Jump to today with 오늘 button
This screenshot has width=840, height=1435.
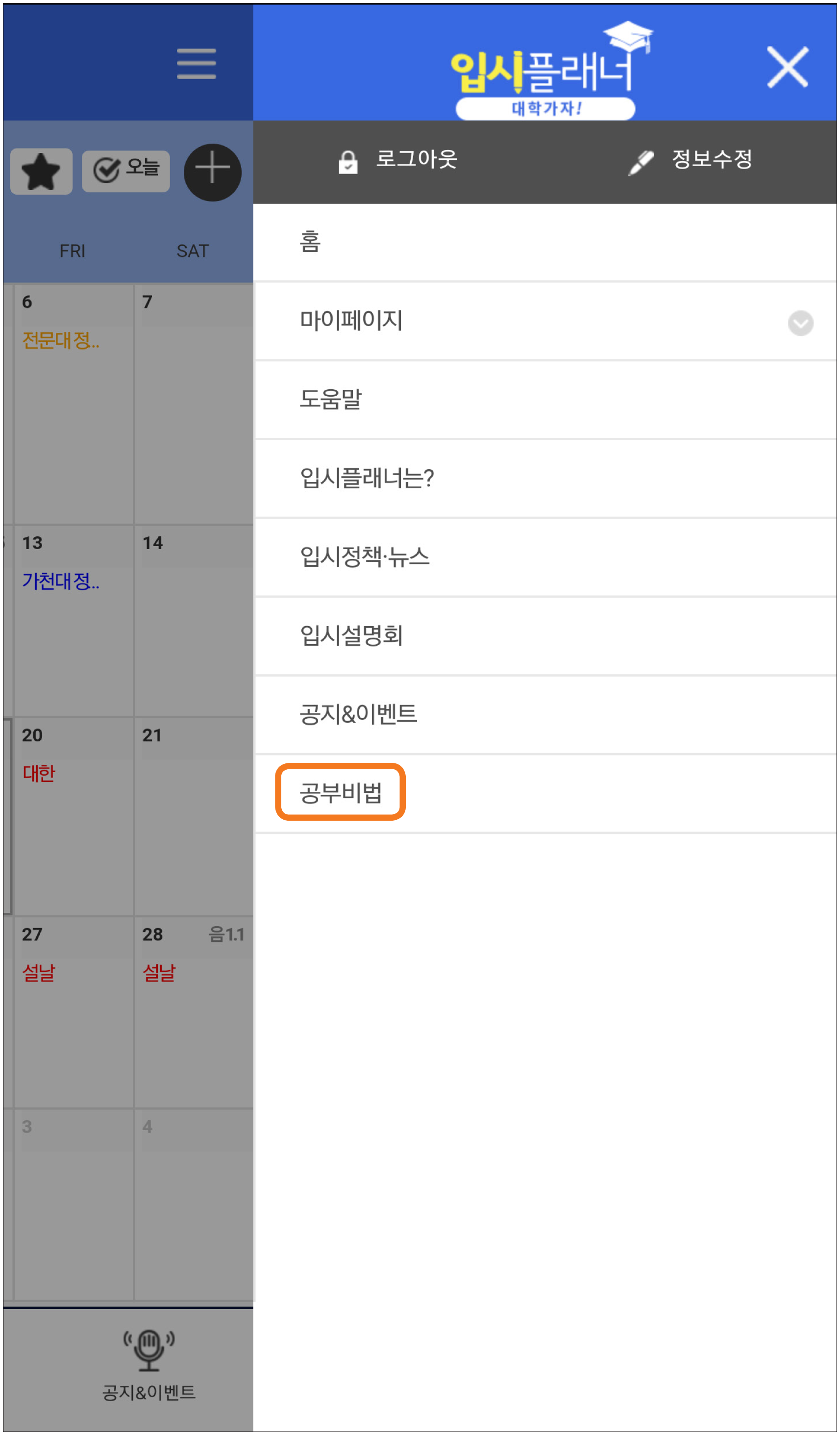(126, 171)
